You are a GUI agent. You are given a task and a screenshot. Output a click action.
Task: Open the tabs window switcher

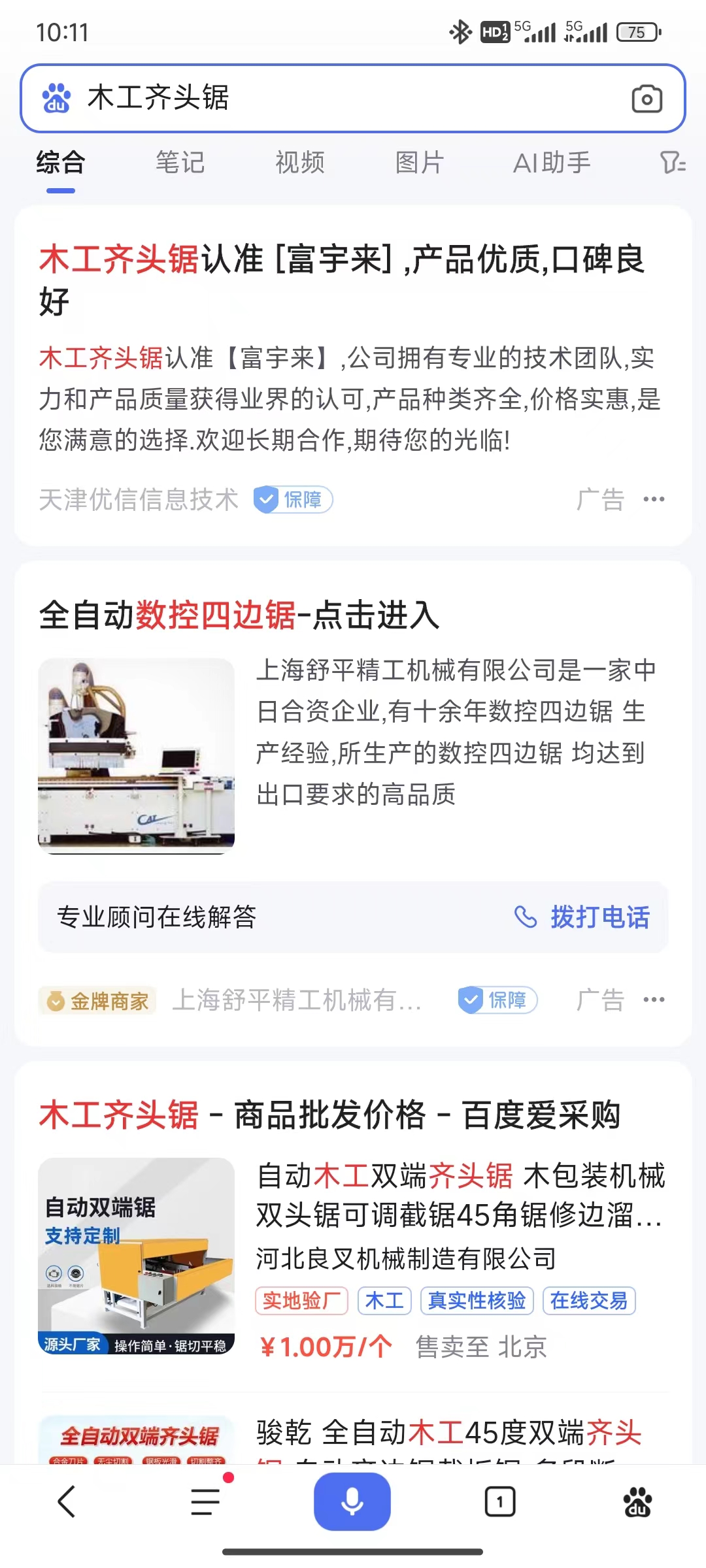(x=500, y=1501)
